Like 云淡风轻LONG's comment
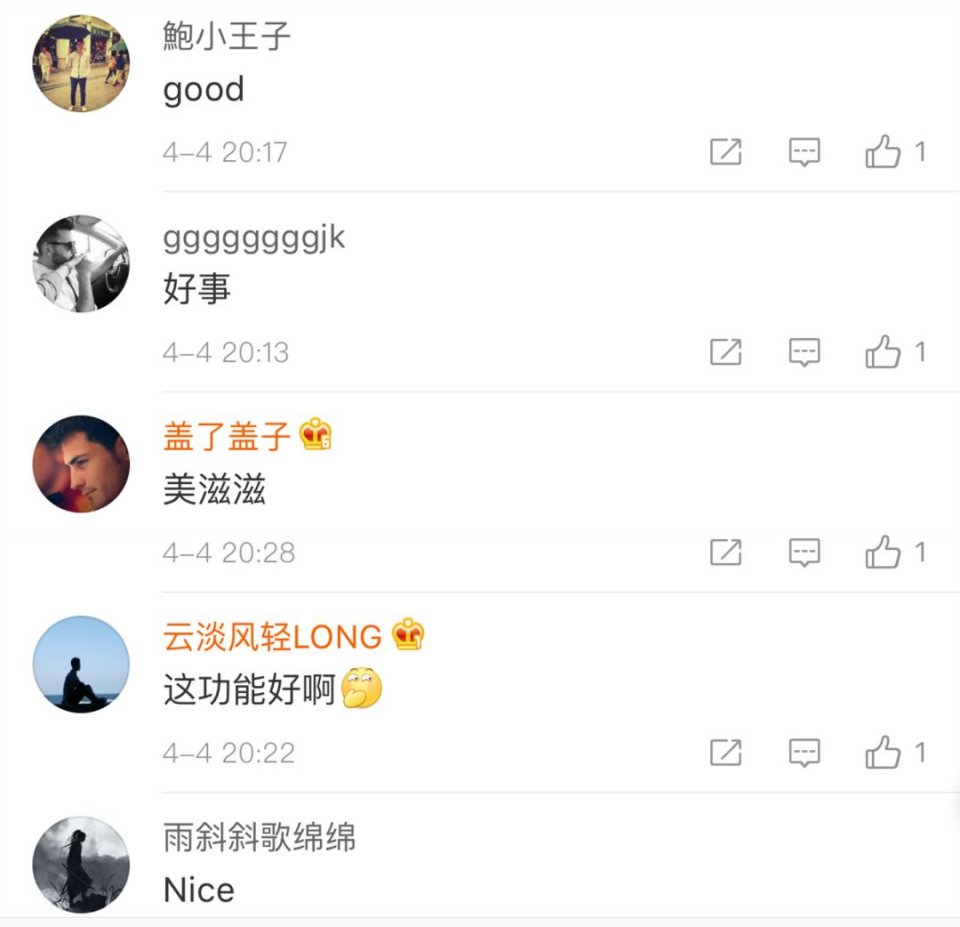 pyautogui.click(x=883, y=752)
